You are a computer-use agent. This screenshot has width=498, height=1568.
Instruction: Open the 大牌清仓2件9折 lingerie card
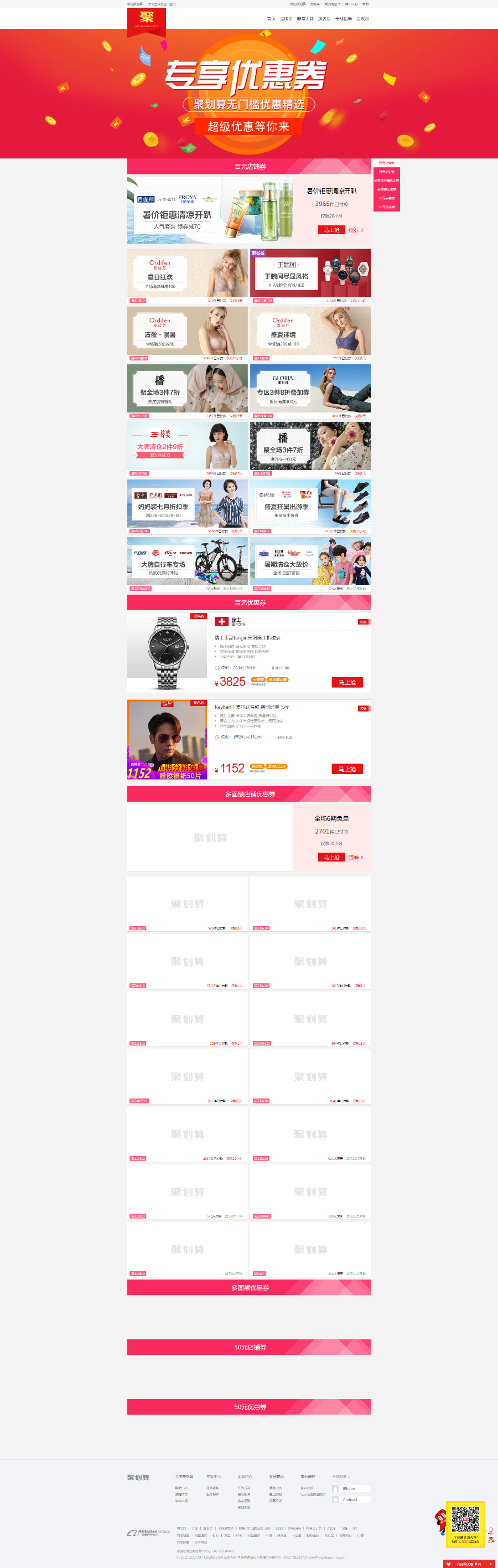187,446
